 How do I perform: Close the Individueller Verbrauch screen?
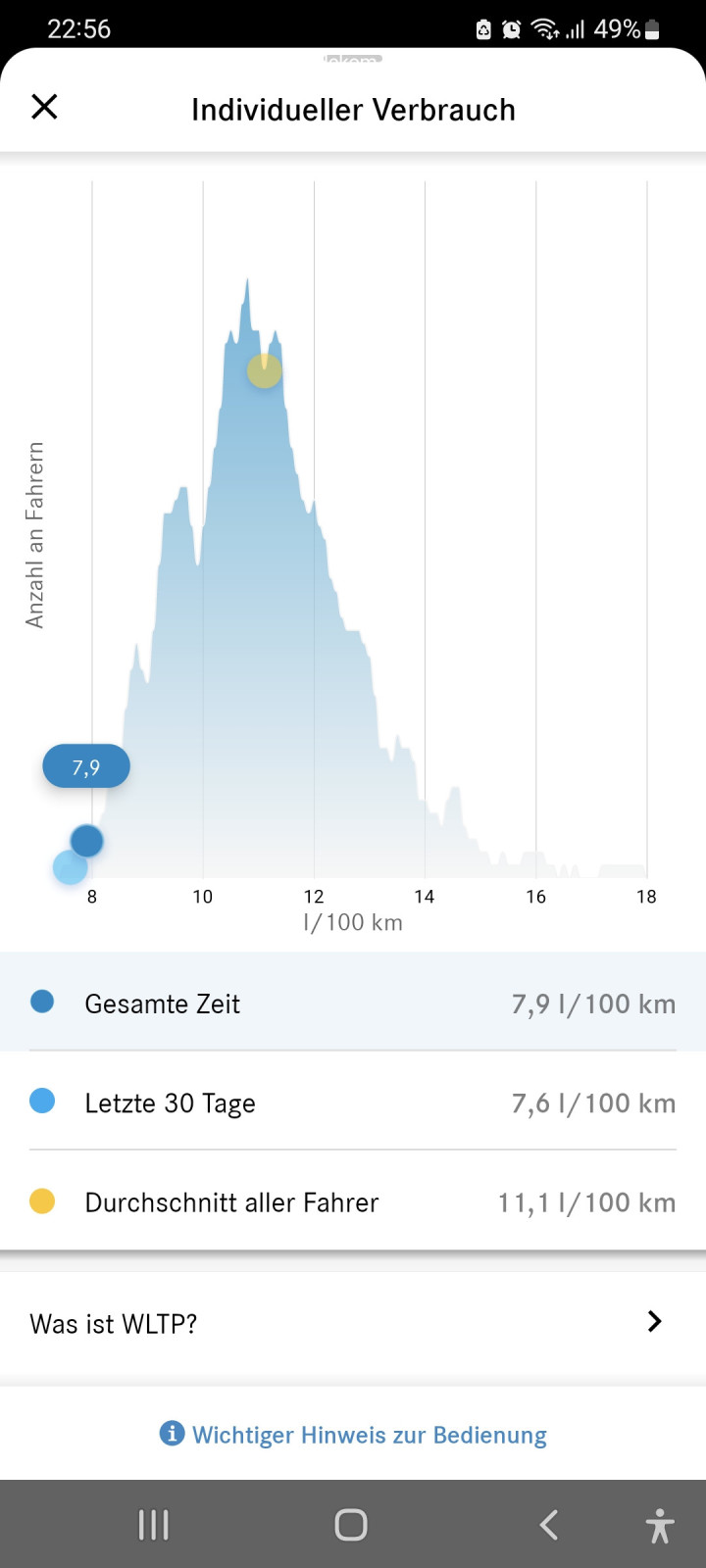click(45, 107)
